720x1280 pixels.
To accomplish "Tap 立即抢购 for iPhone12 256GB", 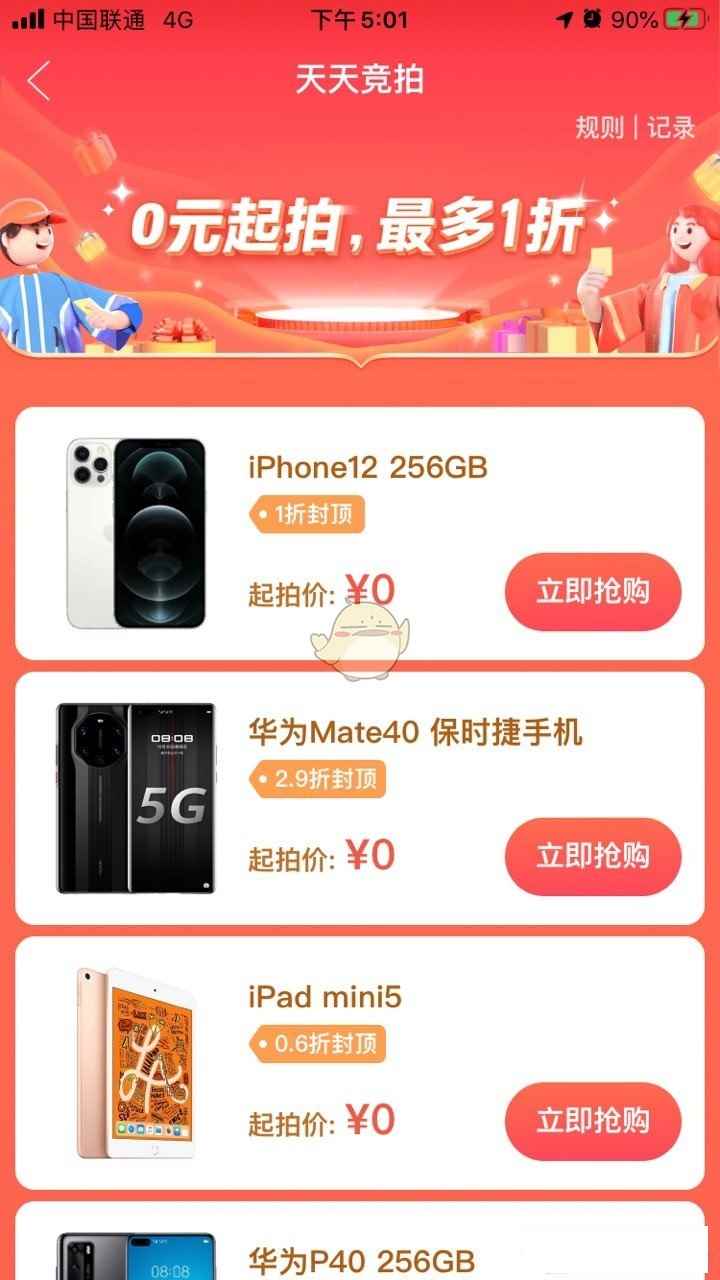I will point(592,592).
